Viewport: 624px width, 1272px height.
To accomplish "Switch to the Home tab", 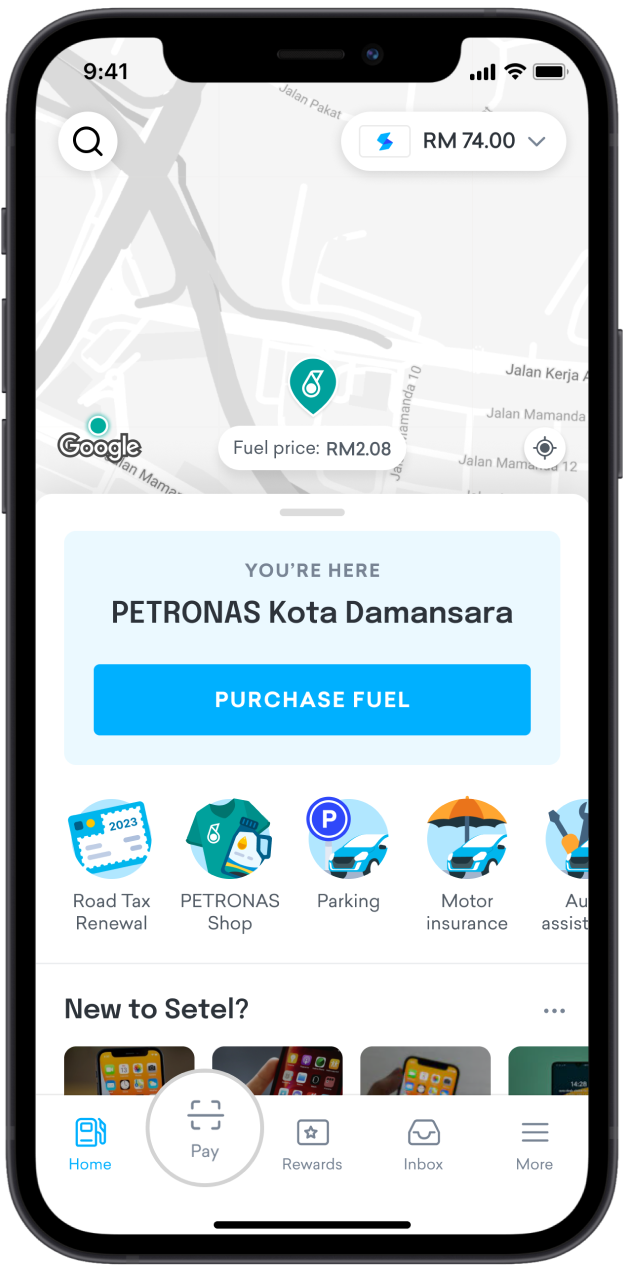I will [x=90, y=1144].
